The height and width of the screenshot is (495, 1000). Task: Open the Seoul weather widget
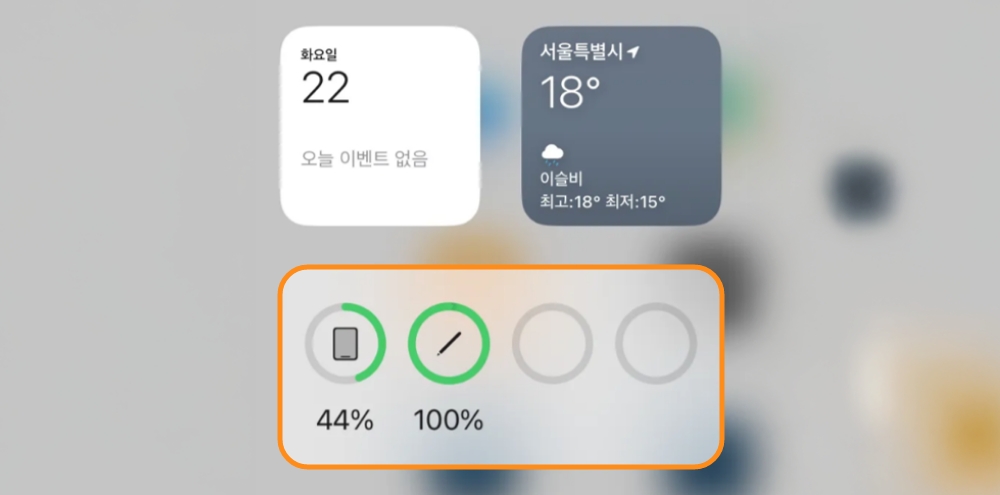pos(622,126)
